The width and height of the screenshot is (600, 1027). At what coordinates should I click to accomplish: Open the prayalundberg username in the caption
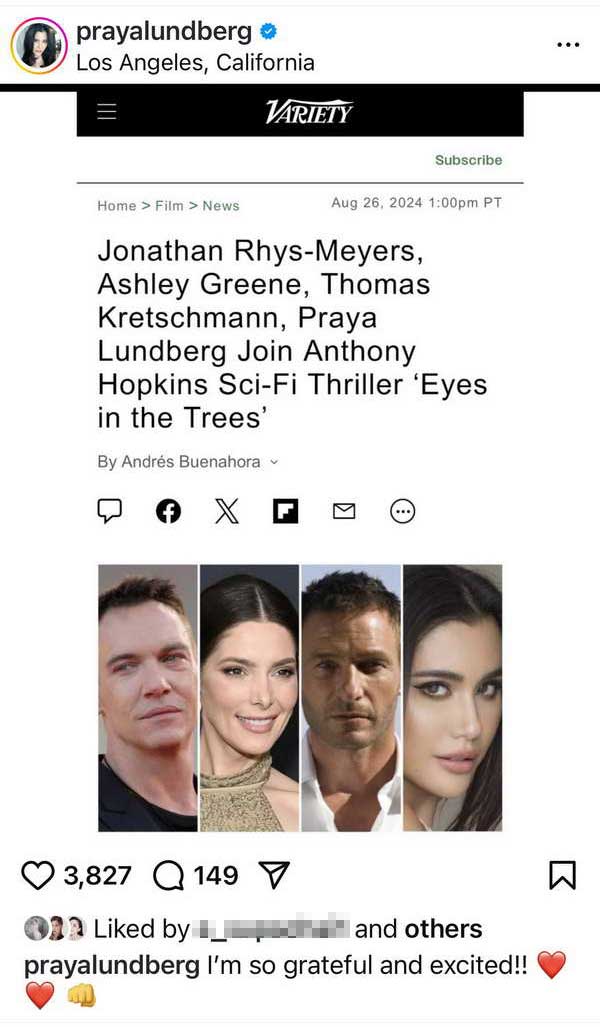(112, 966)
